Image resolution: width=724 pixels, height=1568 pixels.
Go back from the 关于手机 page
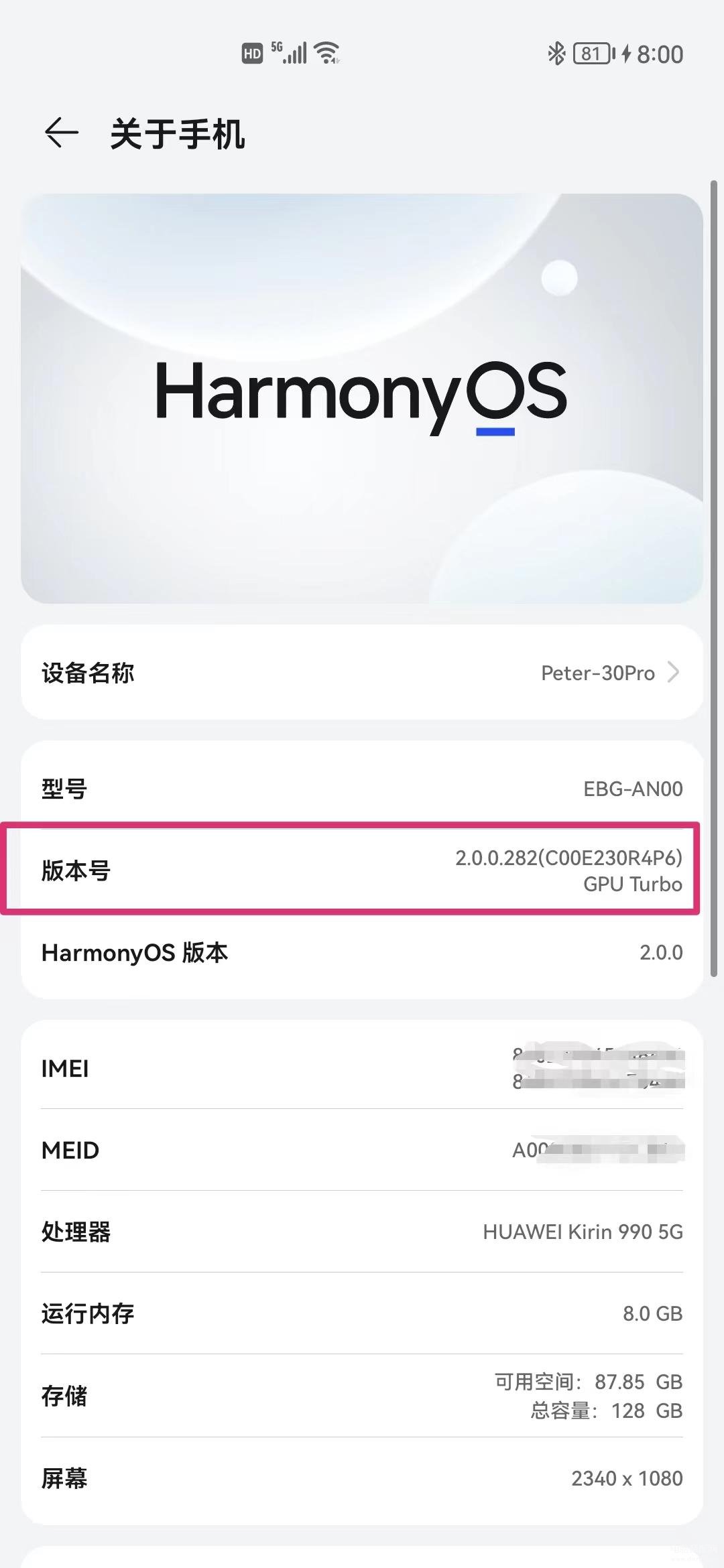point(61,133)
